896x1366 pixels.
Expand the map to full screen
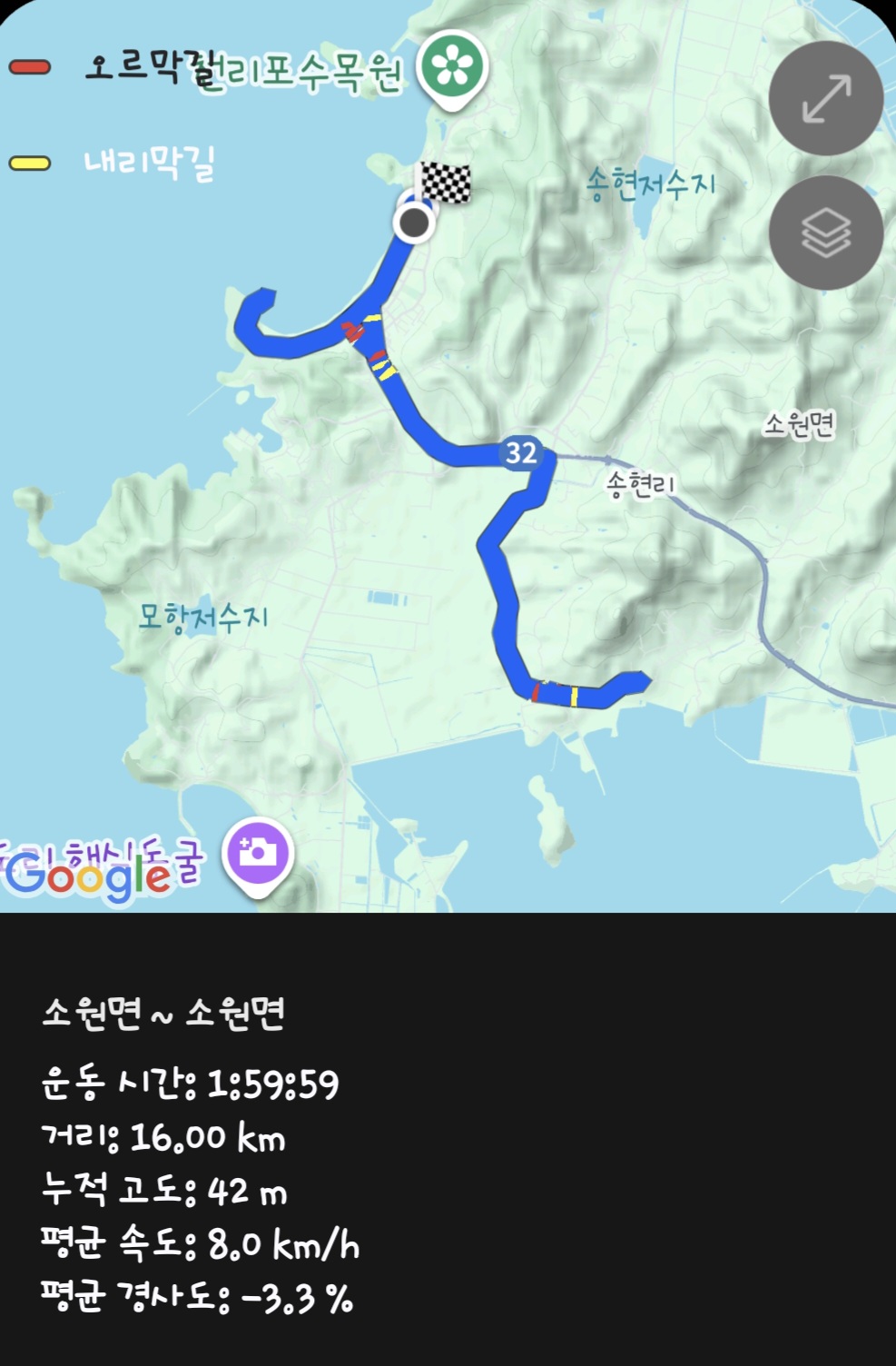825,98
